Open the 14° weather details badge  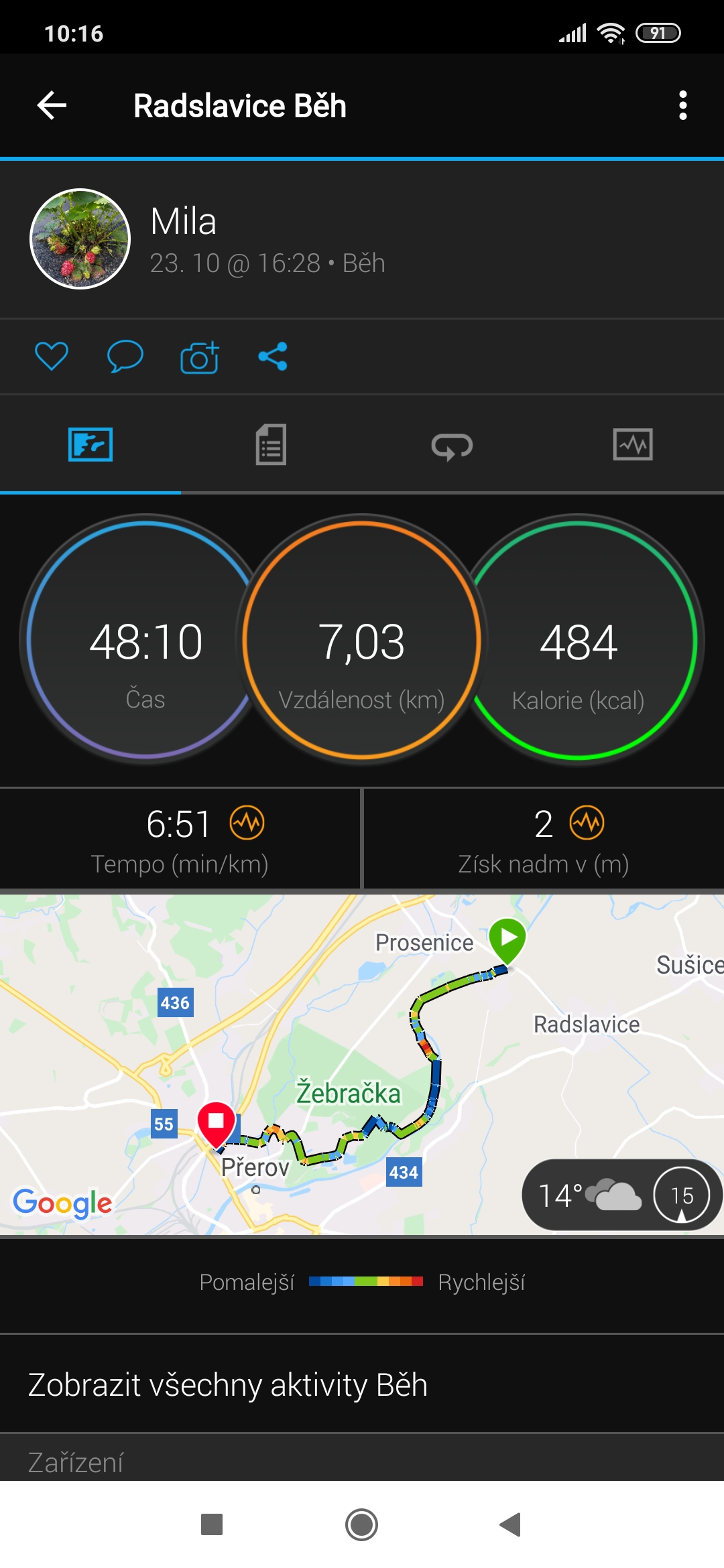[x=621, y=1195]
